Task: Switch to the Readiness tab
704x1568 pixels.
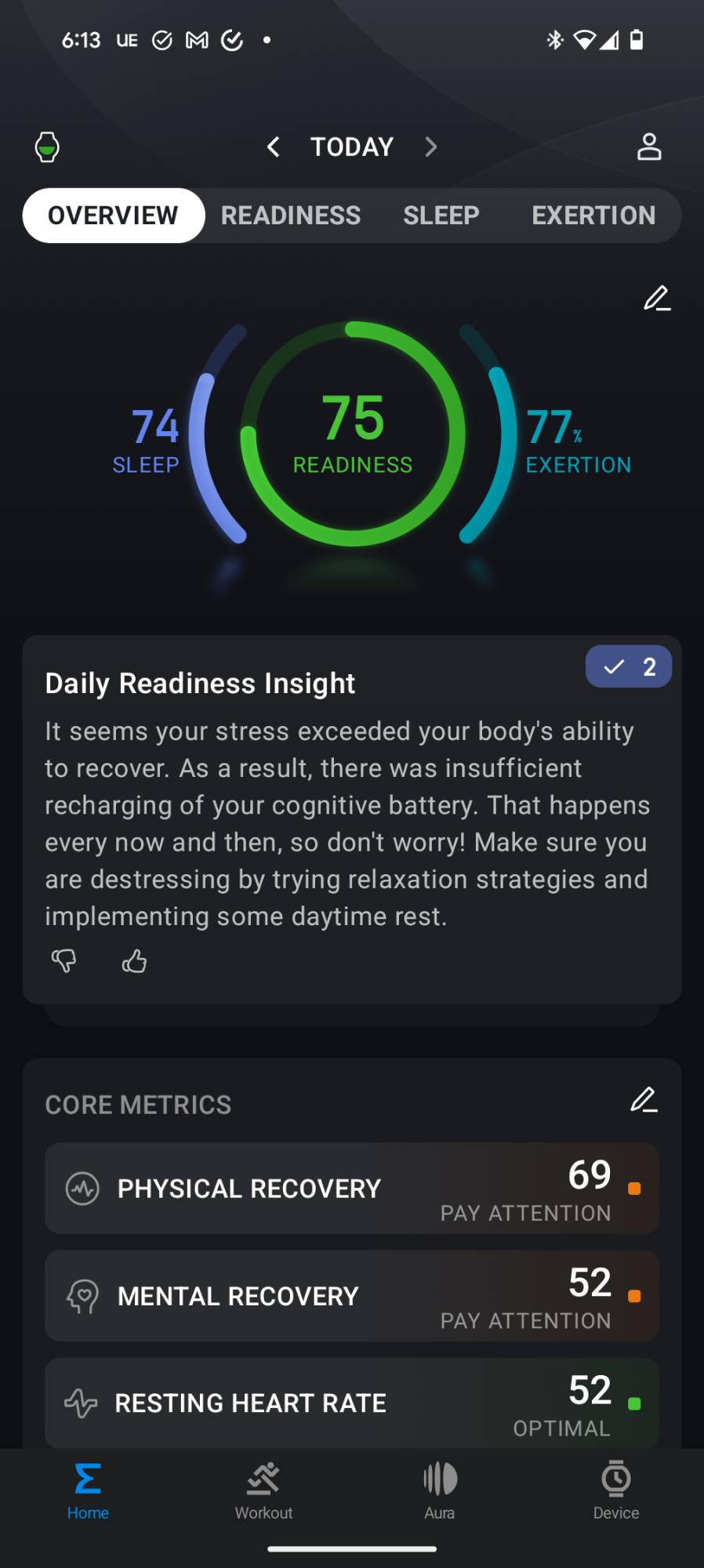Action: pyautogui.click(x=291, y=216)
